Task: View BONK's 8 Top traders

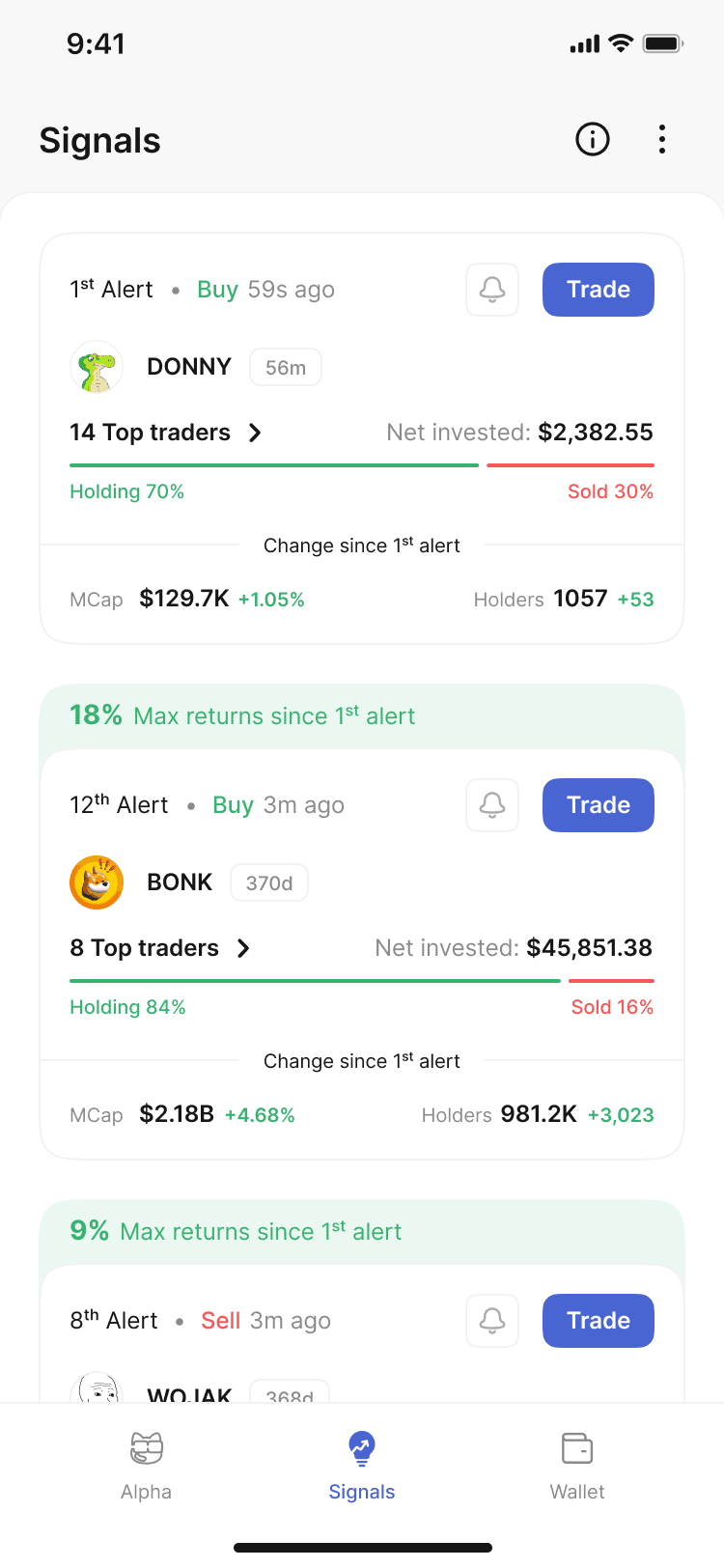Action: click(160, 948)
